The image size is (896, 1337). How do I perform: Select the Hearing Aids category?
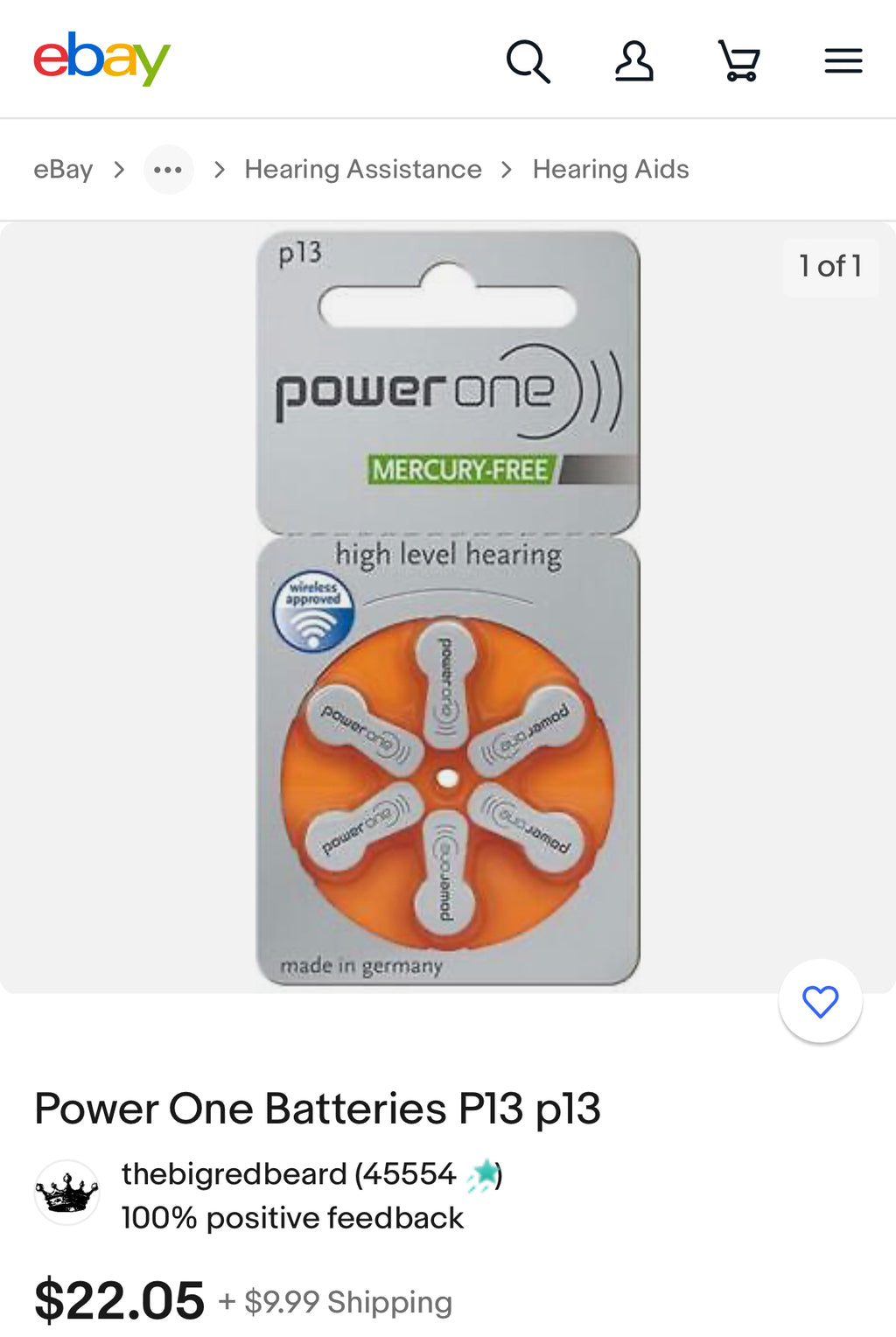(x=611, y=169)
